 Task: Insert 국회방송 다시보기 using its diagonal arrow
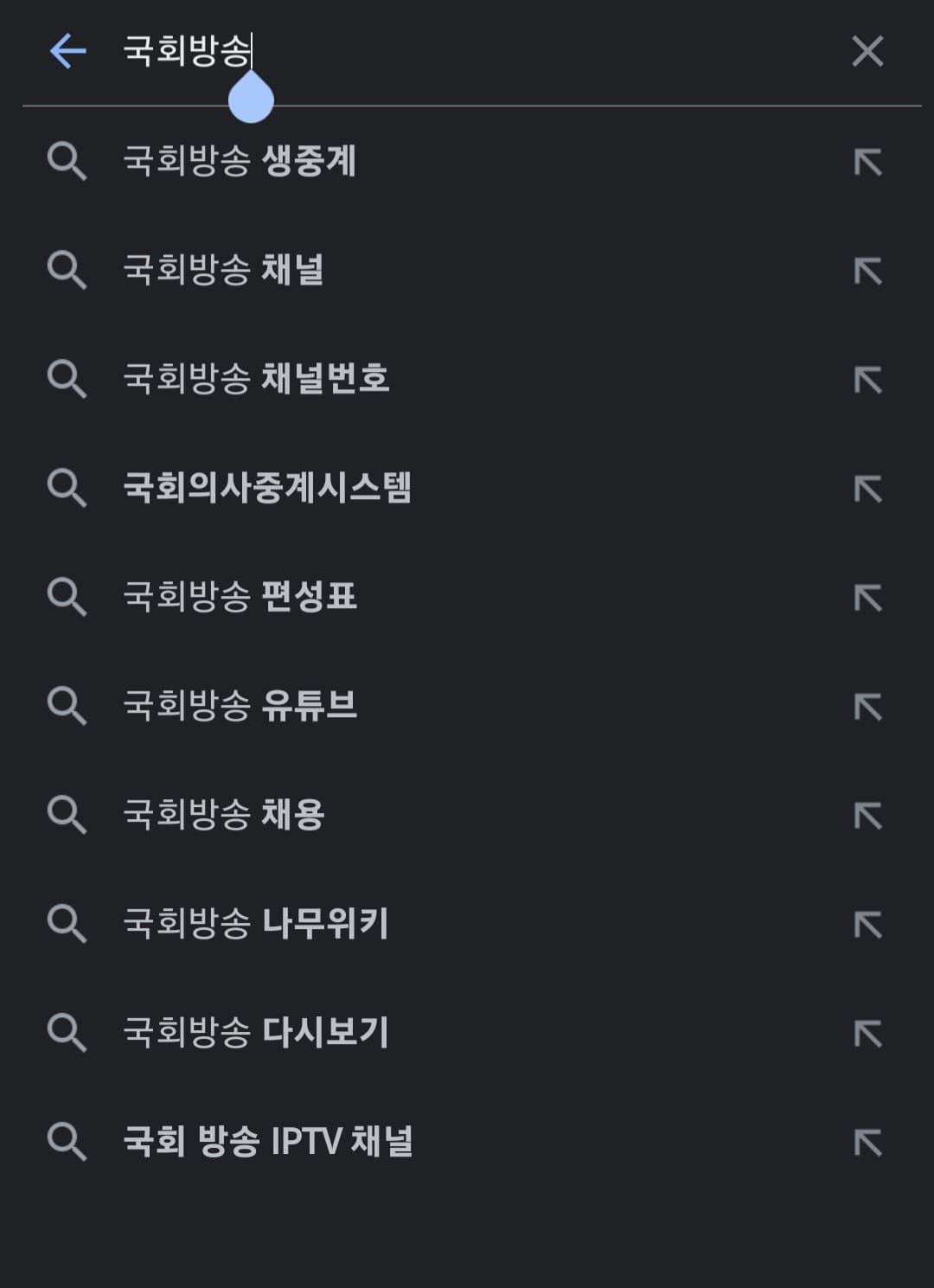click(x=867, y=1032)
